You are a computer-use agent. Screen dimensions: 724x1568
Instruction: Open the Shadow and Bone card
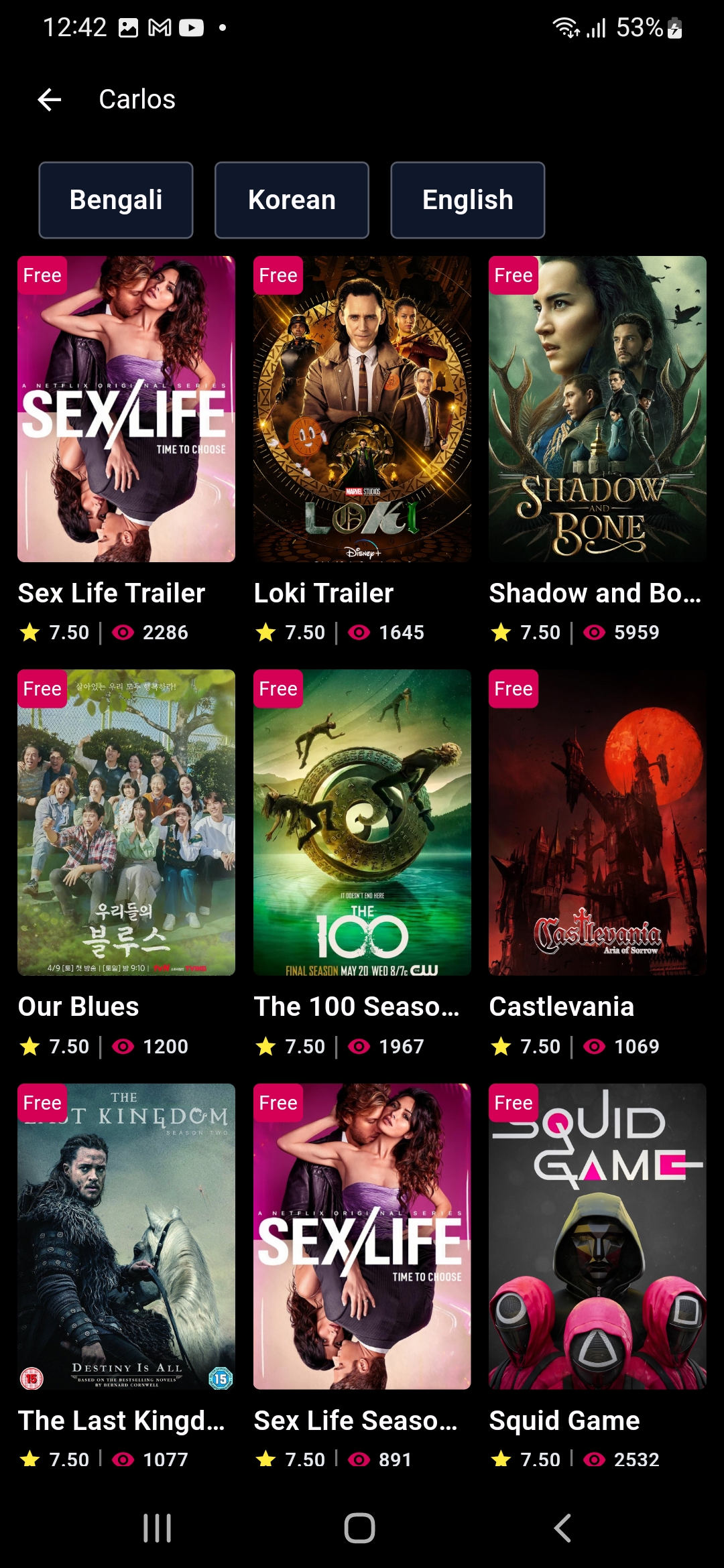[x=597, y=409]
